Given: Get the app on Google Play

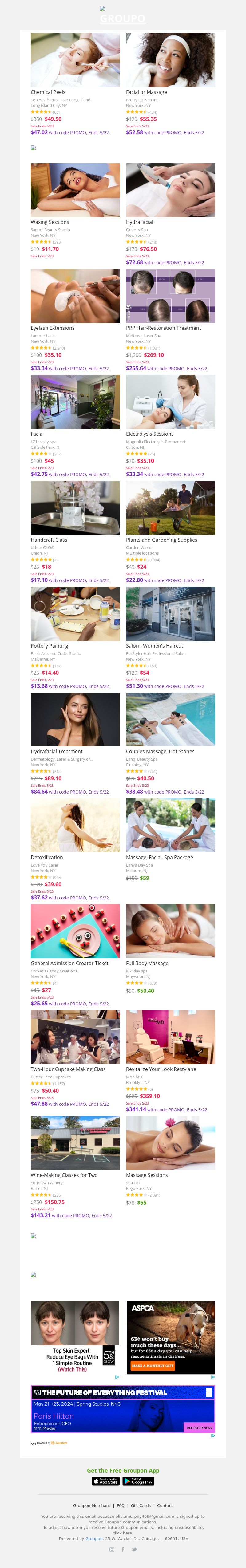Looking at the screenshot, I should 138,1481.
